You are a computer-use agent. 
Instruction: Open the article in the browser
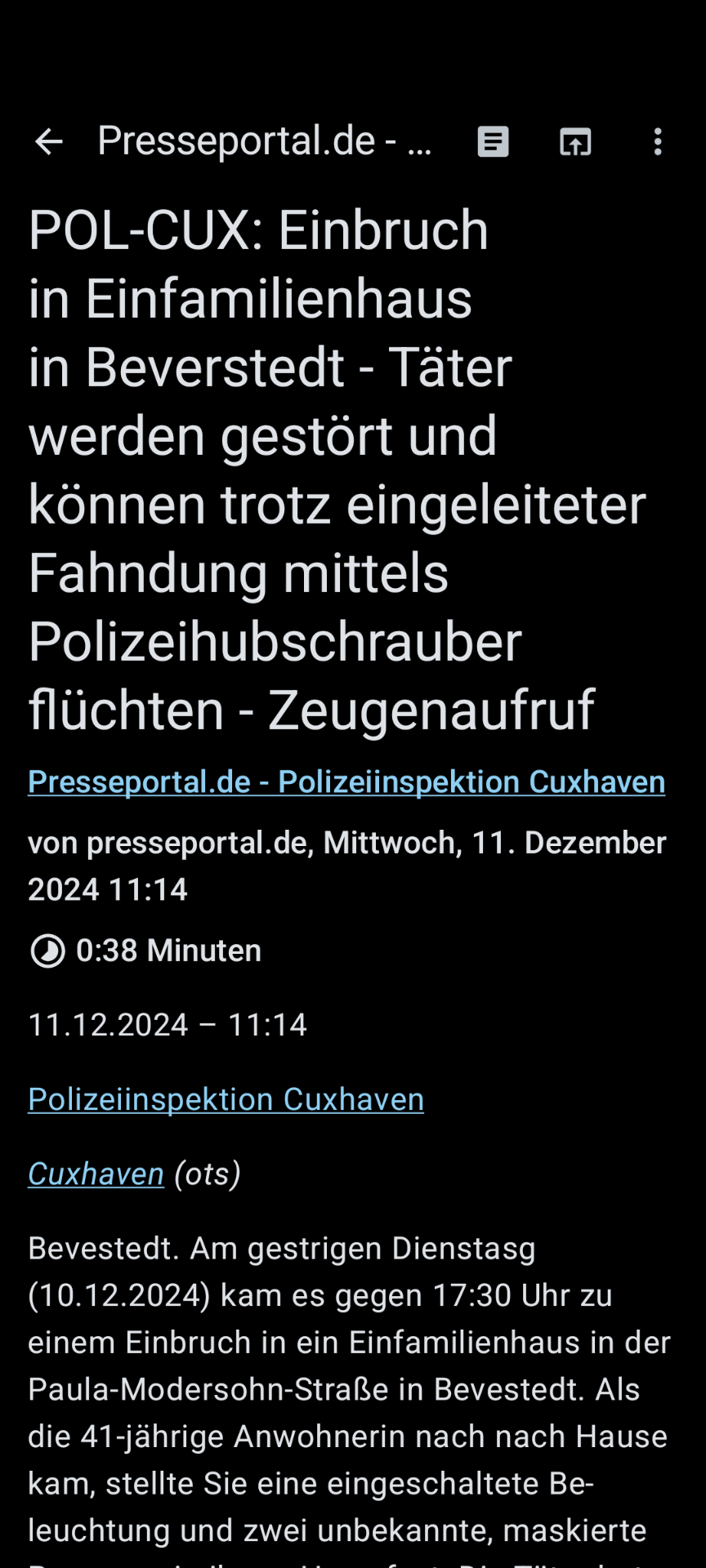(x=575, y=142)
